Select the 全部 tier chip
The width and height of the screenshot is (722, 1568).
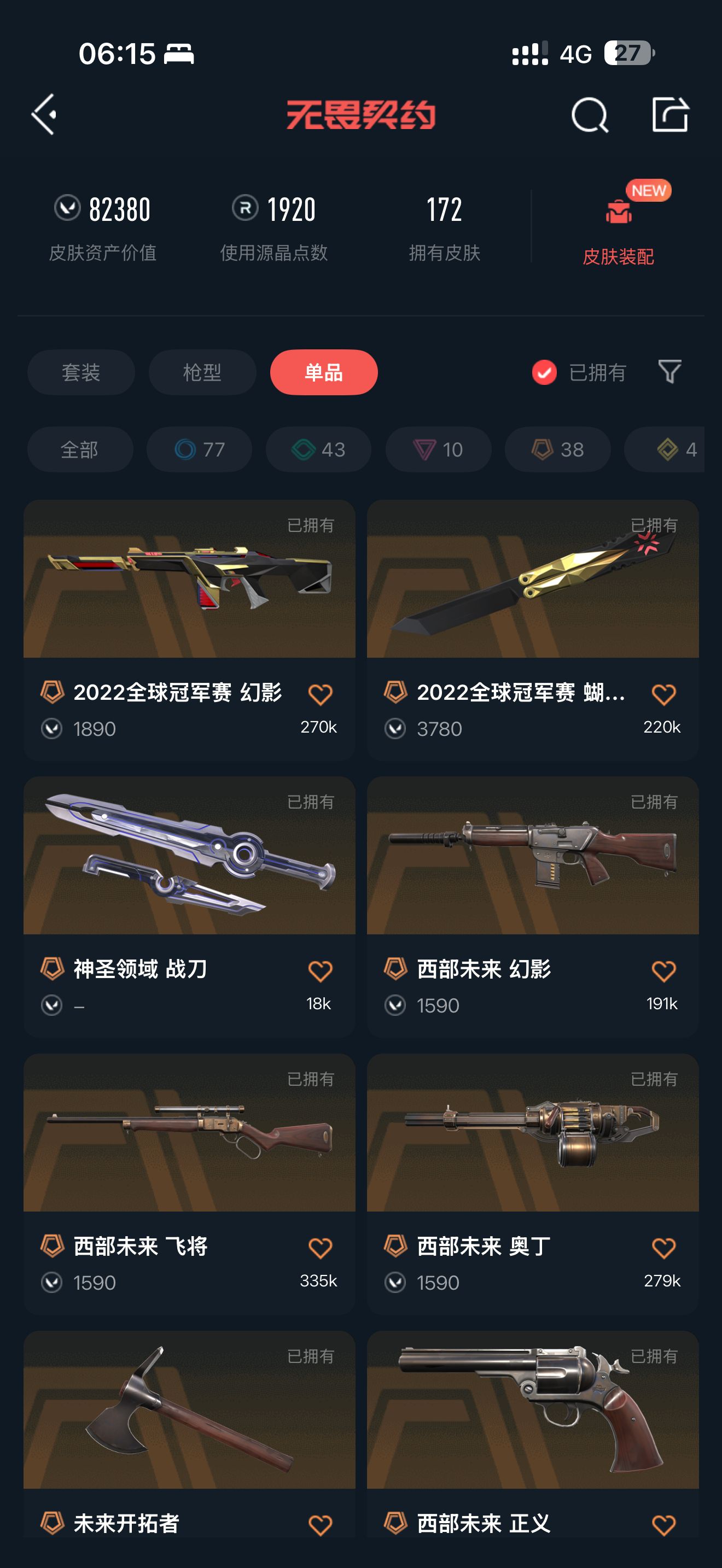(80, 449)
